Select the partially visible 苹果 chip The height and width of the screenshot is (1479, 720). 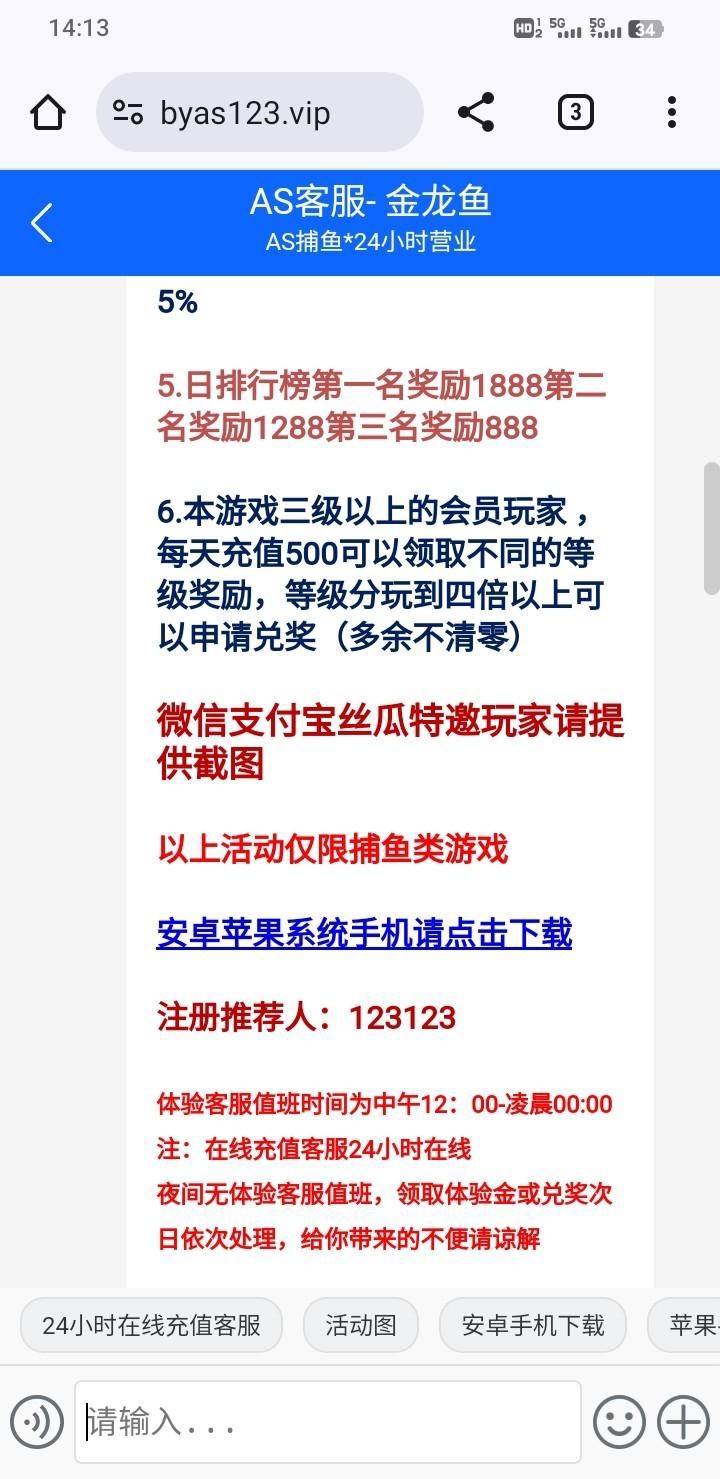coord(690,1326)
